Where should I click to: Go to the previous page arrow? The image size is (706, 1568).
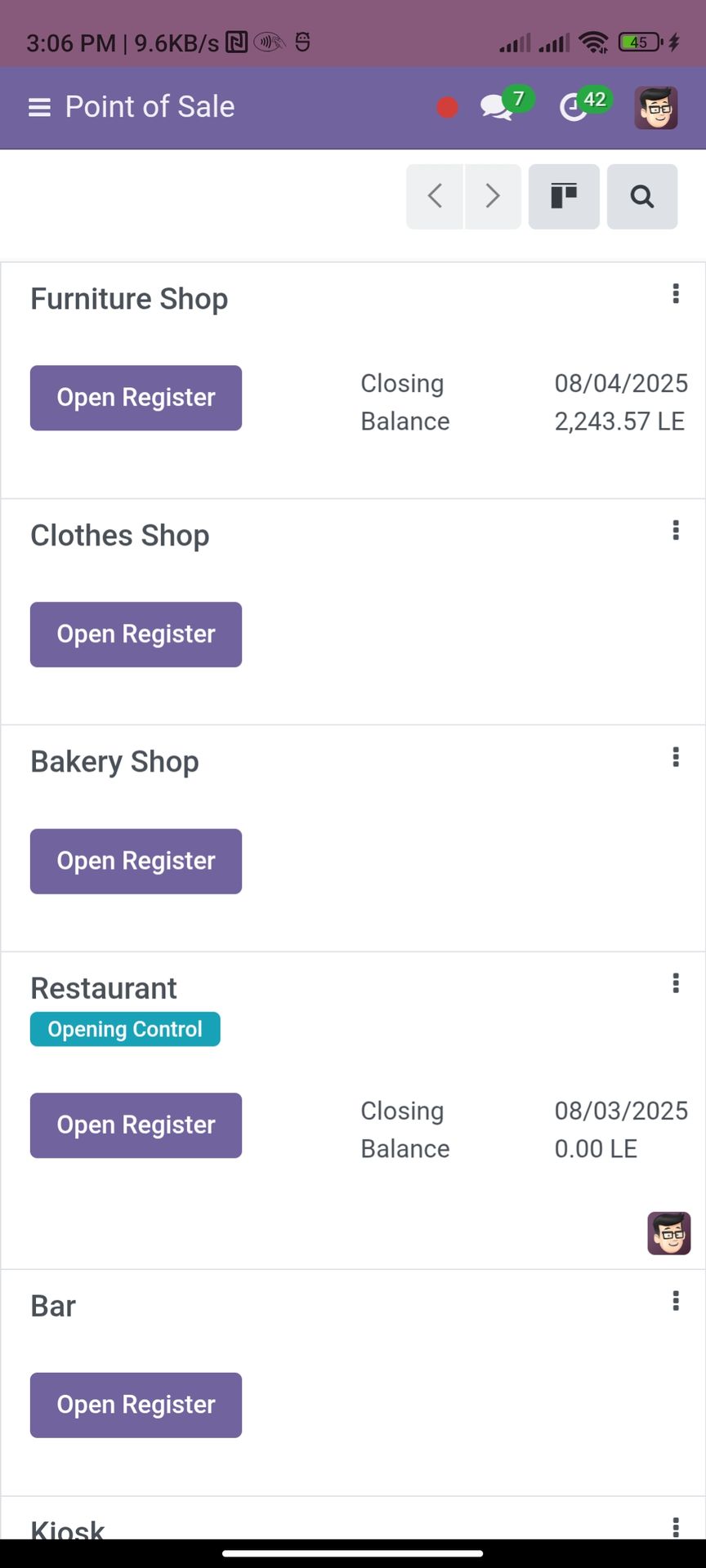tap(435, 196)
